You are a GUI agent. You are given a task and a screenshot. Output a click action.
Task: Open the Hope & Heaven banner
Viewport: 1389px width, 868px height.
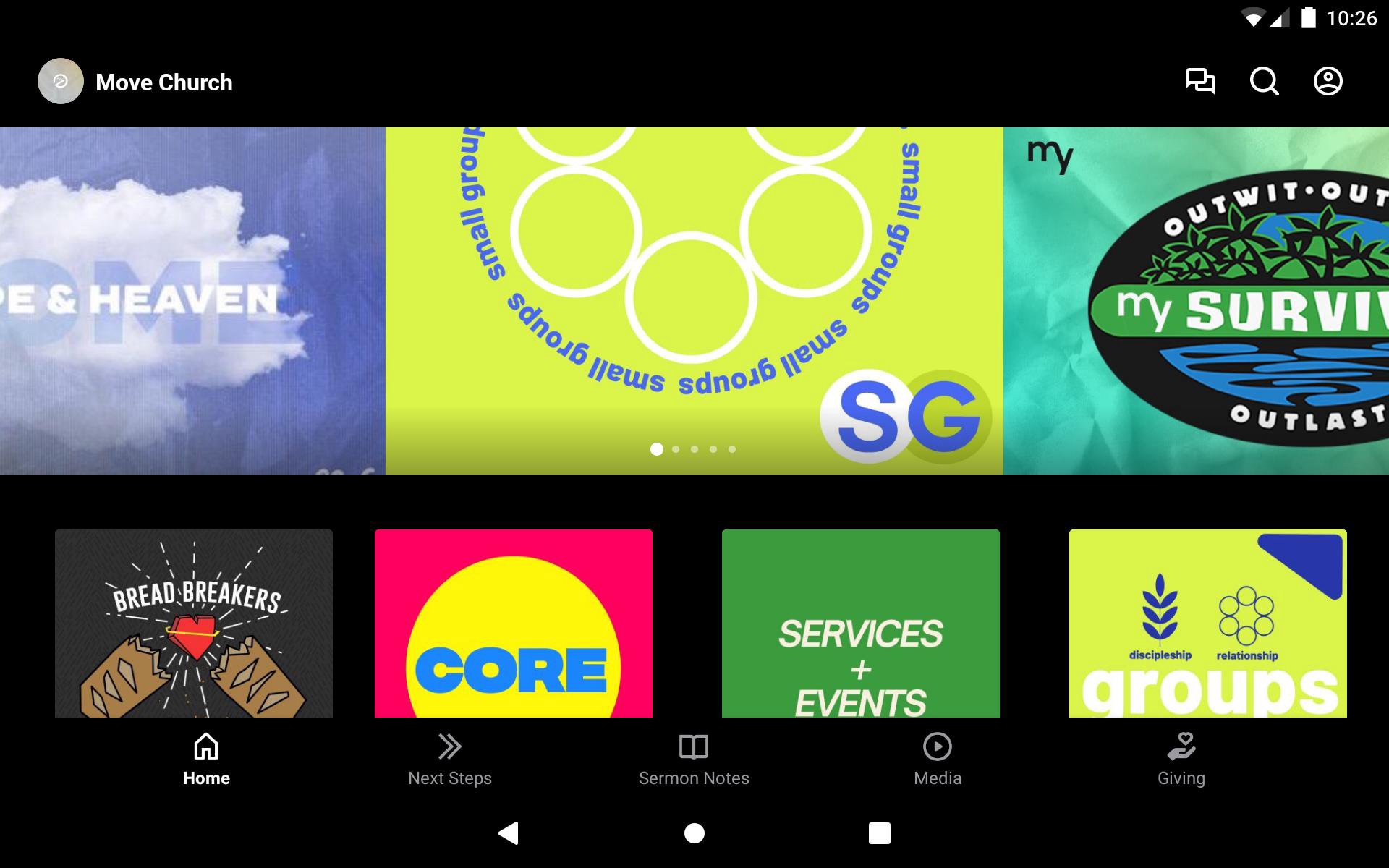coord(192,300)
